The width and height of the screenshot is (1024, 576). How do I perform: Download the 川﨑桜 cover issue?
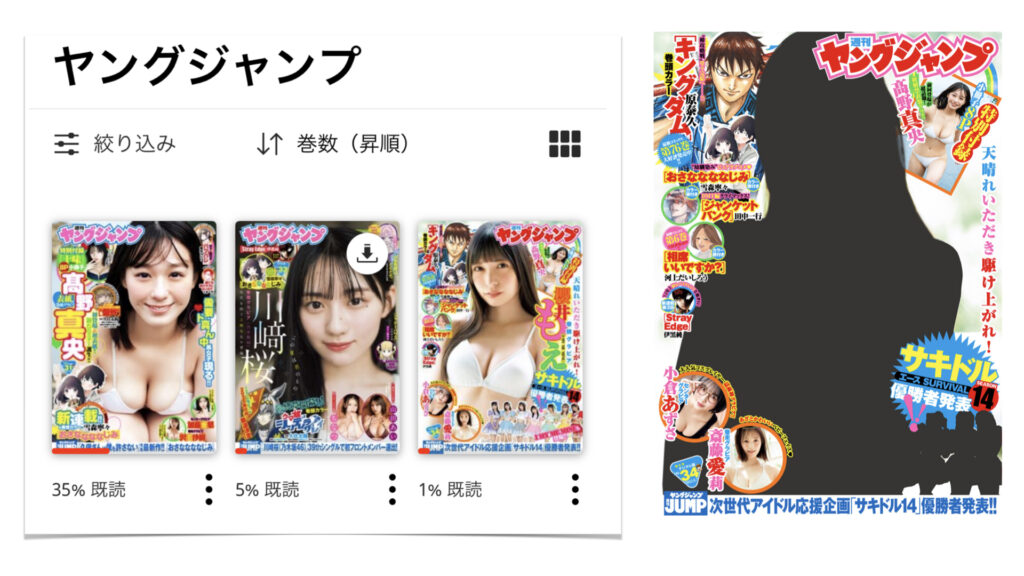pyautogui.click(x=366, y=254)
